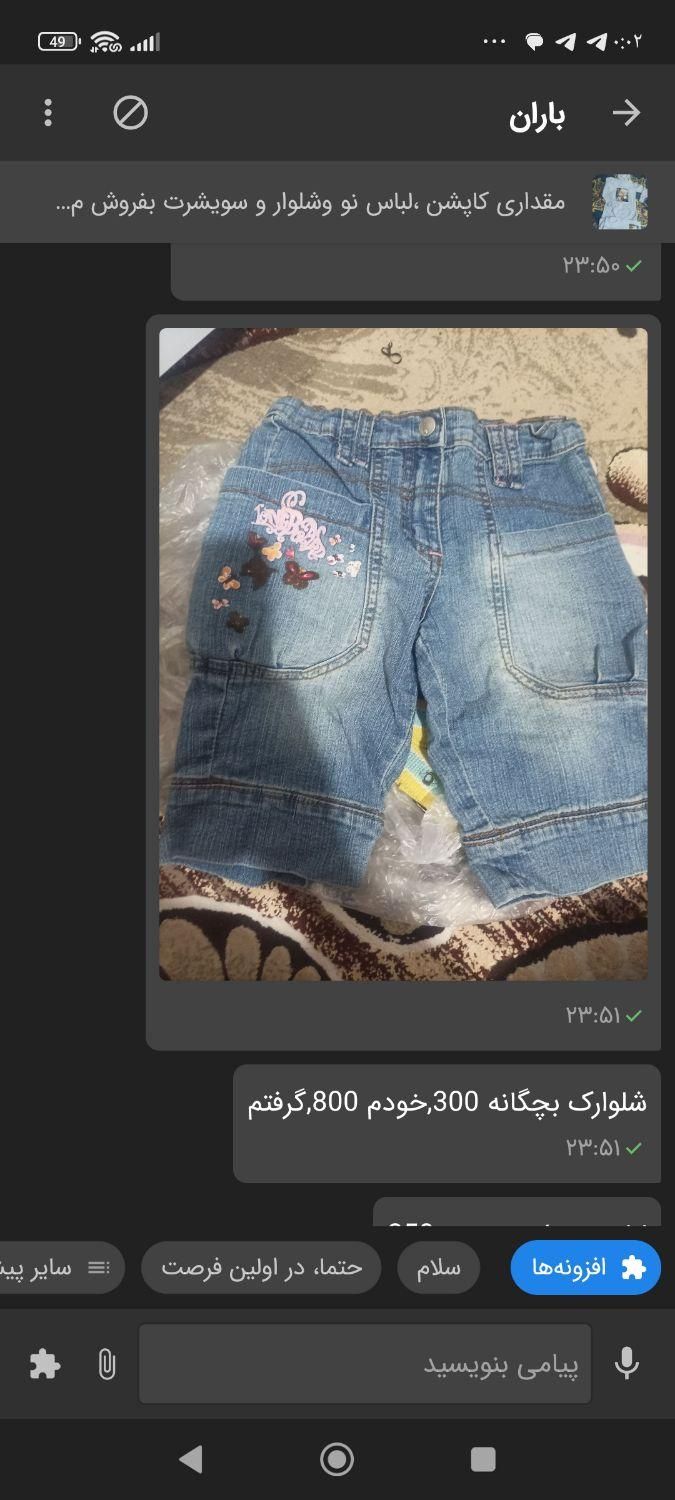This screenshot has height=1500, width=675.
Task: Go back using the header arrow
Action: pyautogui.click(x=626, y=113)
